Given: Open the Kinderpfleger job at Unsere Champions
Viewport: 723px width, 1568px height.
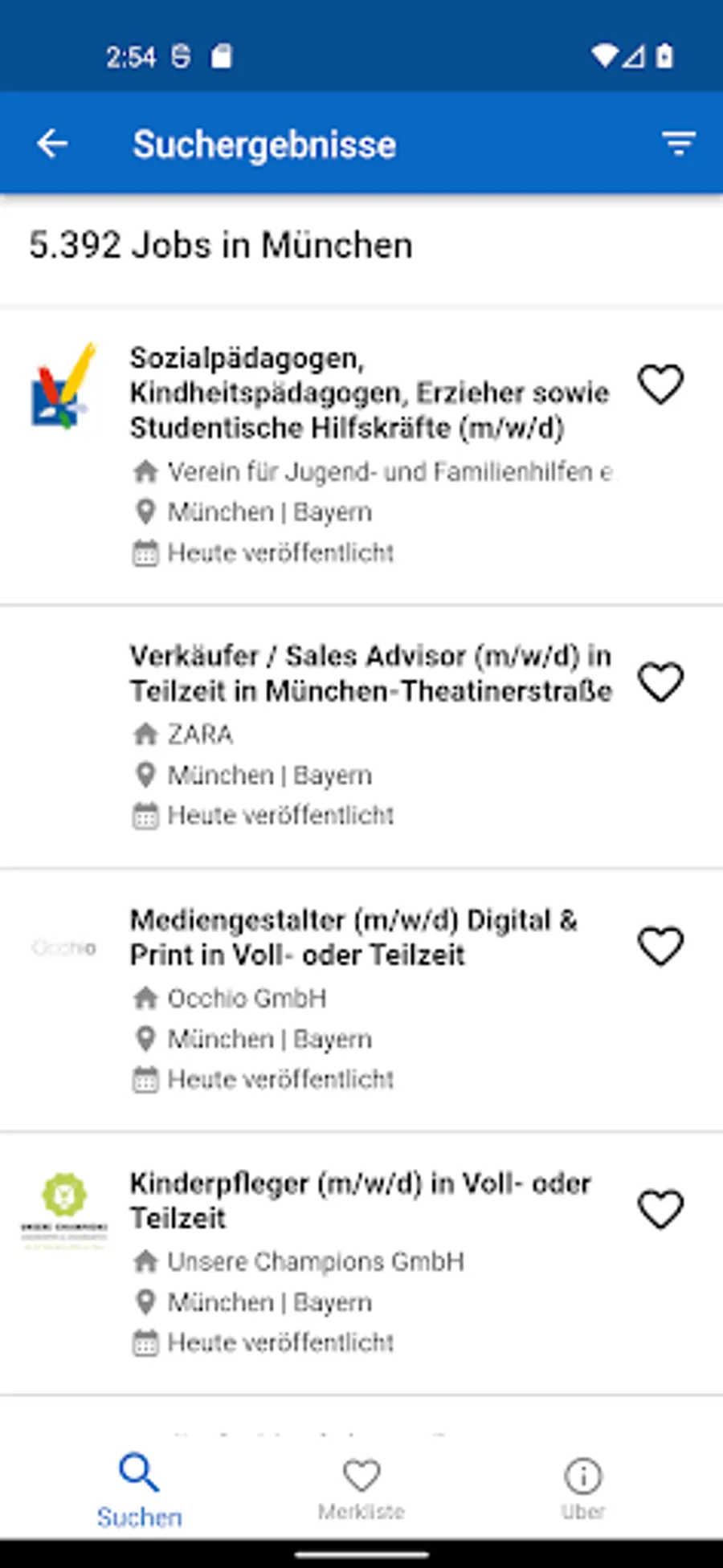Looking at the screenshot, I should (361, 1264).
